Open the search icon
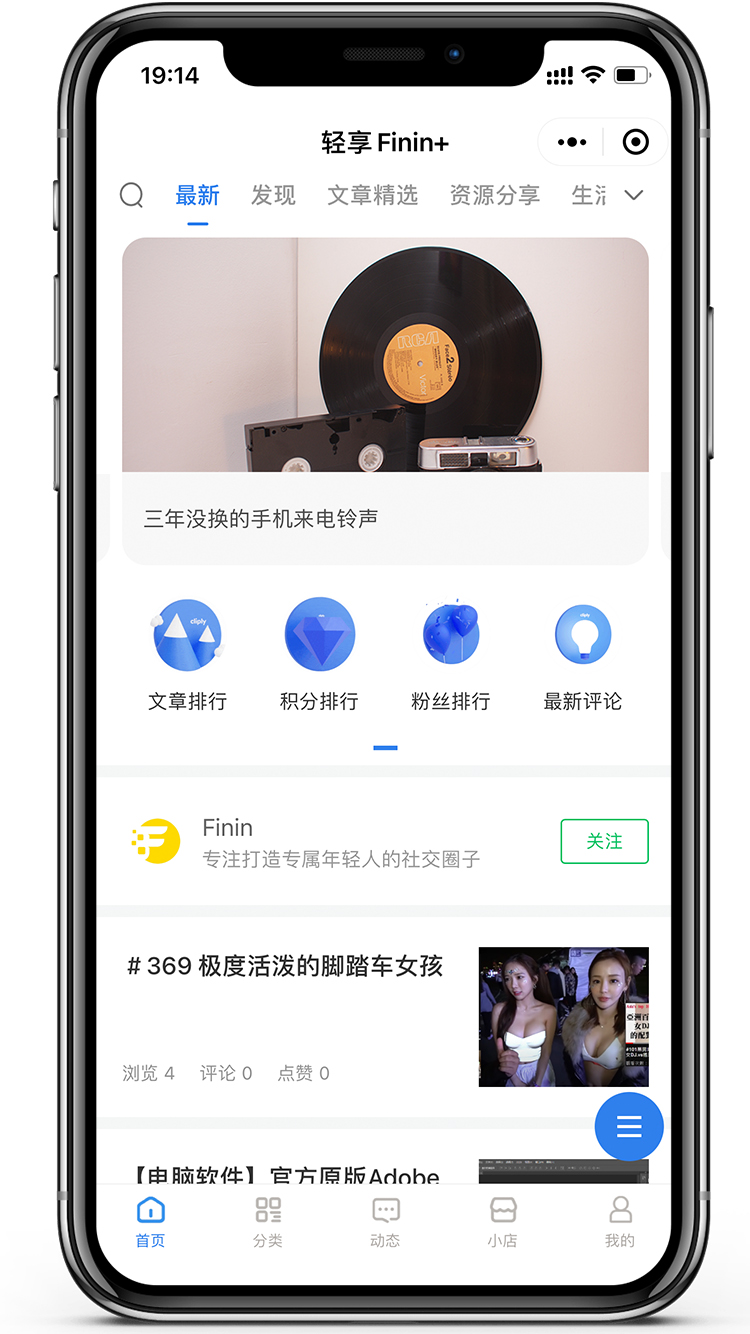Screen dimensions: 750x1334 (x=131, y=195)
